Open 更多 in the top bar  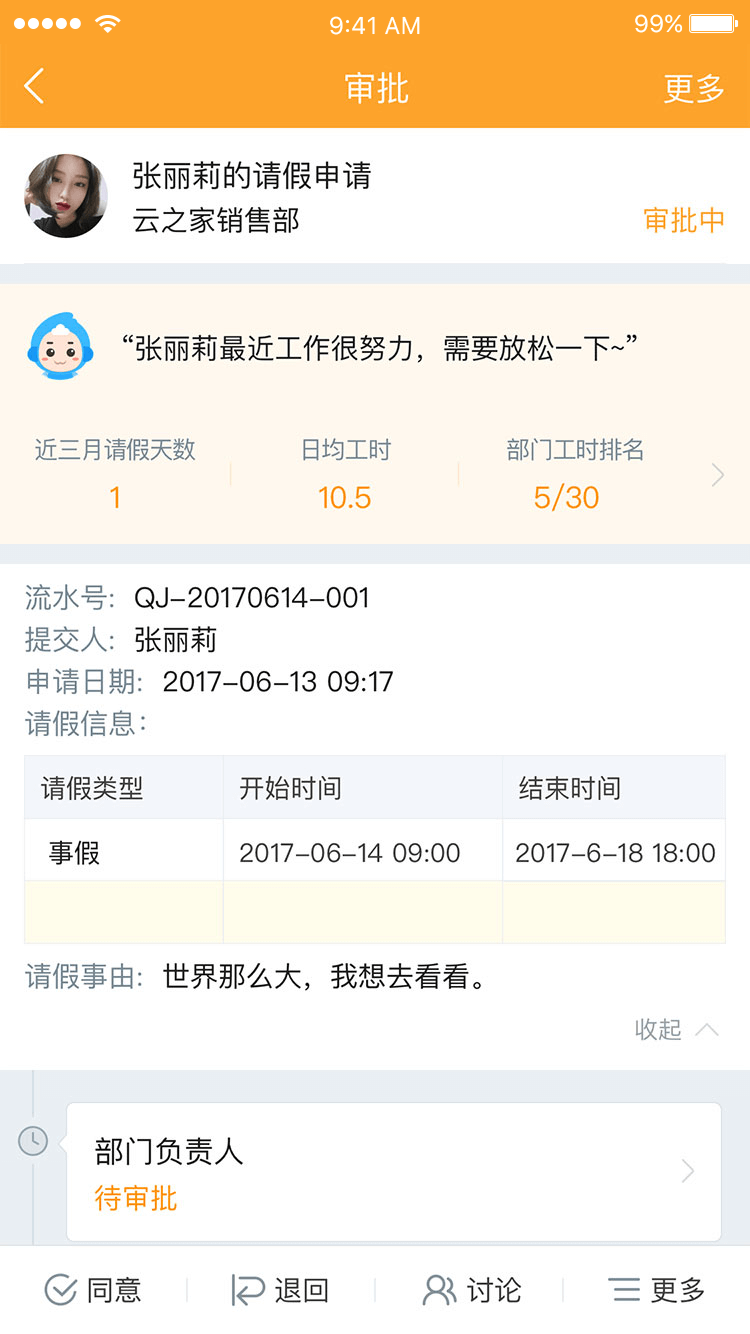693,88
